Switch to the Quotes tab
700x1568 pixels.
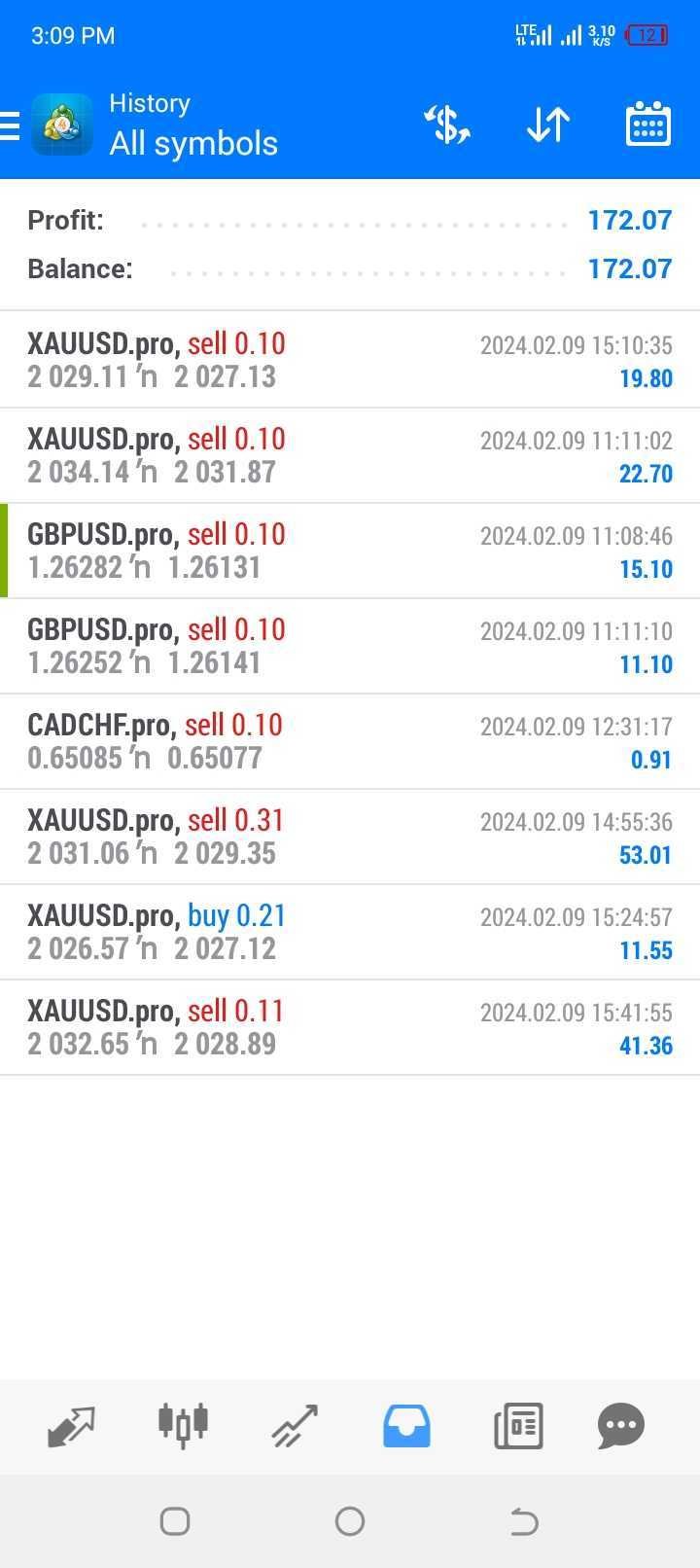click(x=71, y=1426)
